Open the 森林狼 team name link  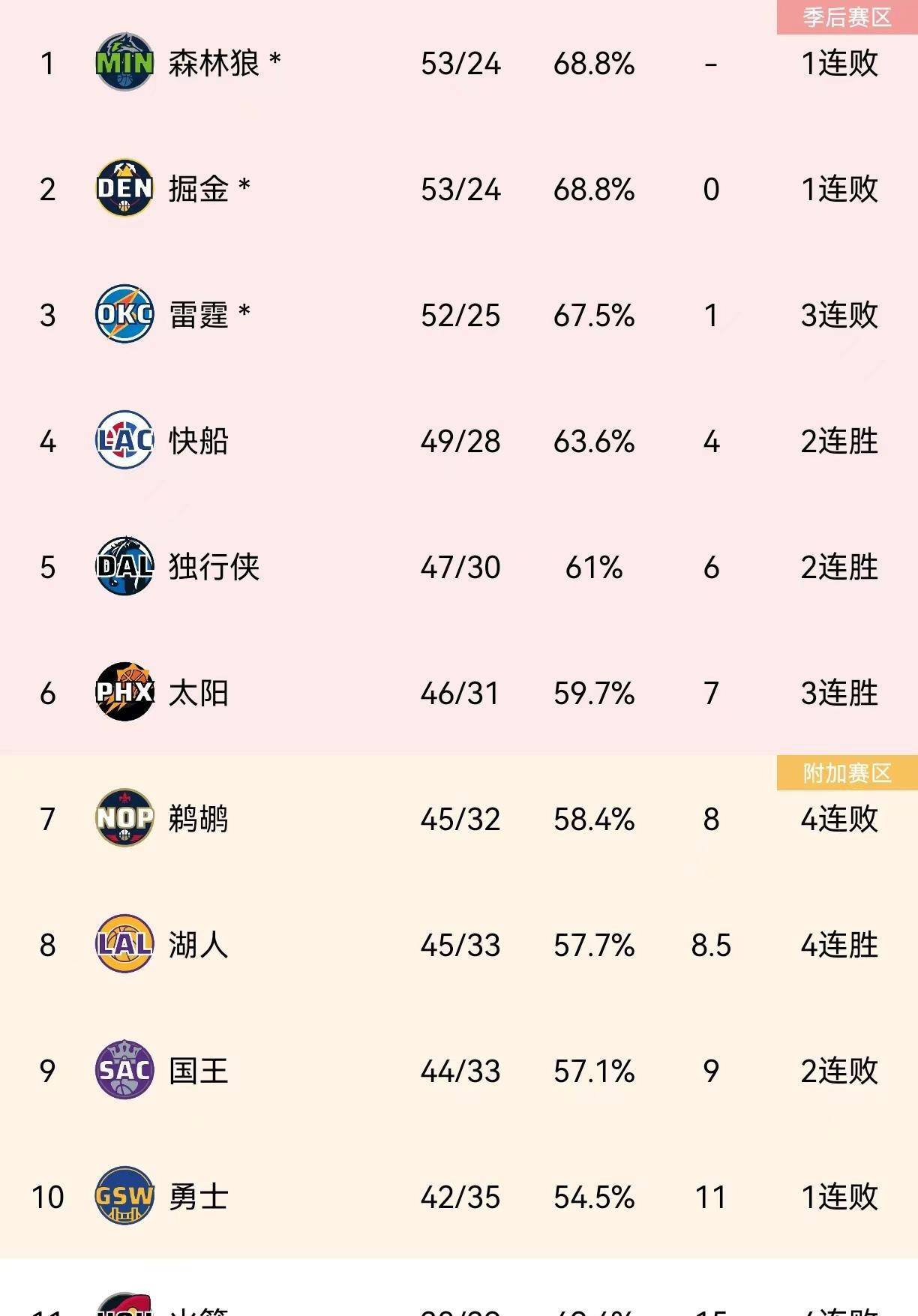(x=214, y=64)
